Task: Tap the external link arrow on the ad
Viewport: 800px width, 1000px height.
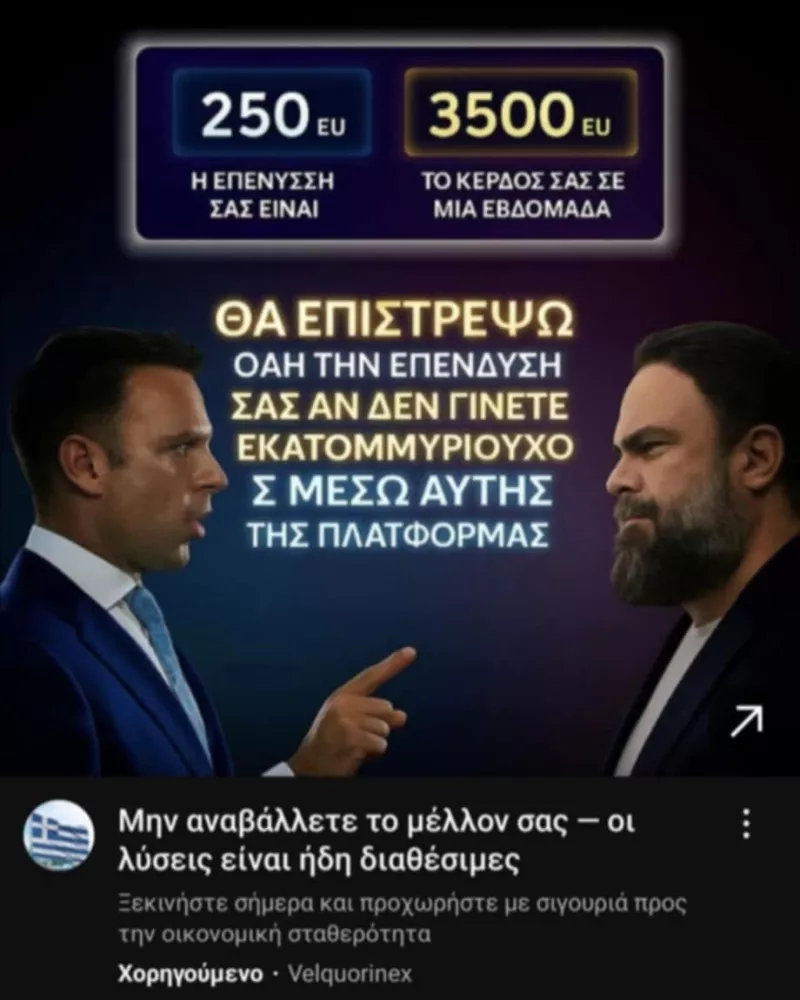Action: coord(746,720)
